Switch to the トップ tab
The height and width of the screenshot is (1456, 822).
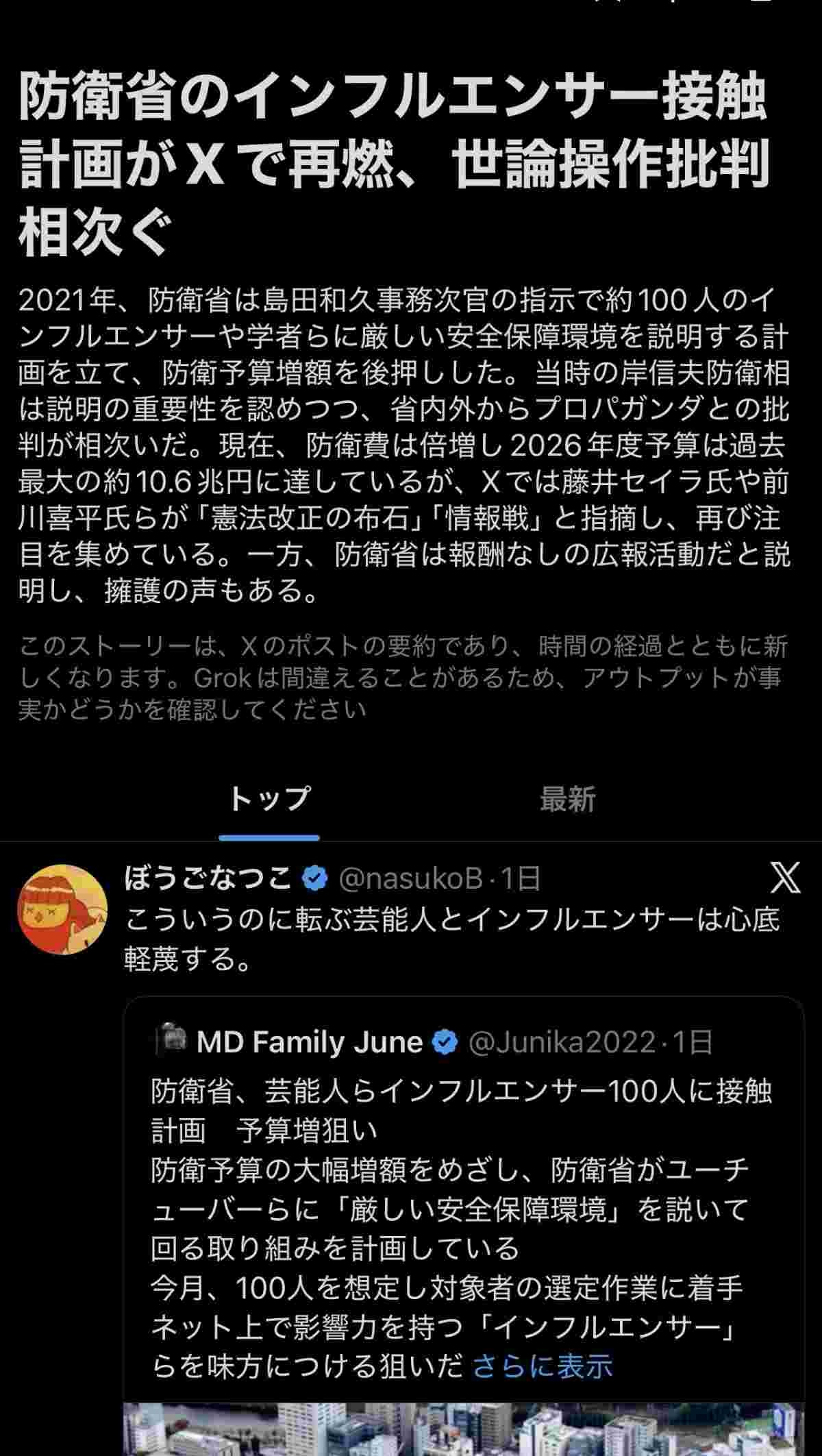269,800
